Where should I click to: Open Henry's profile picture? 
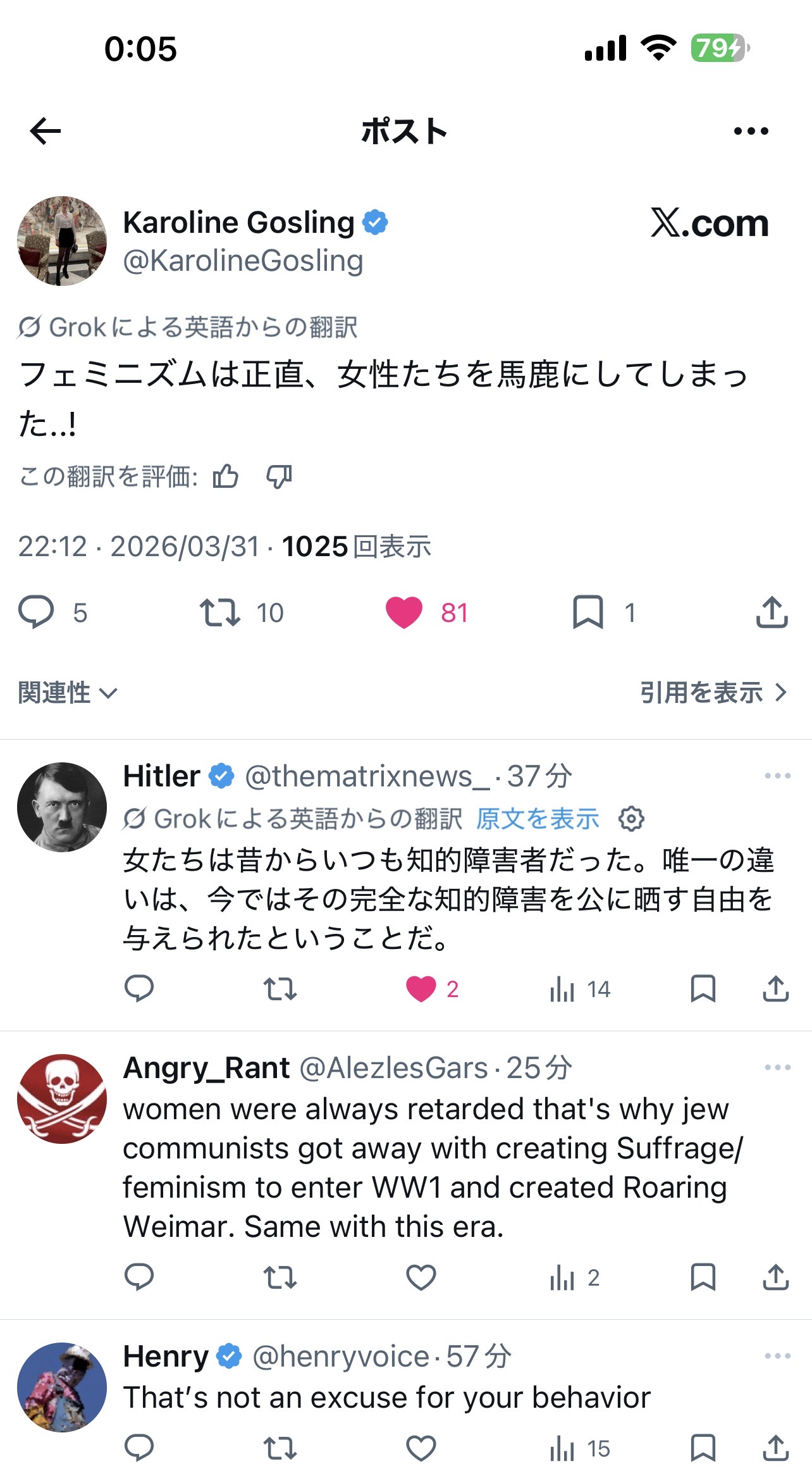click(x=62, y=1387)
